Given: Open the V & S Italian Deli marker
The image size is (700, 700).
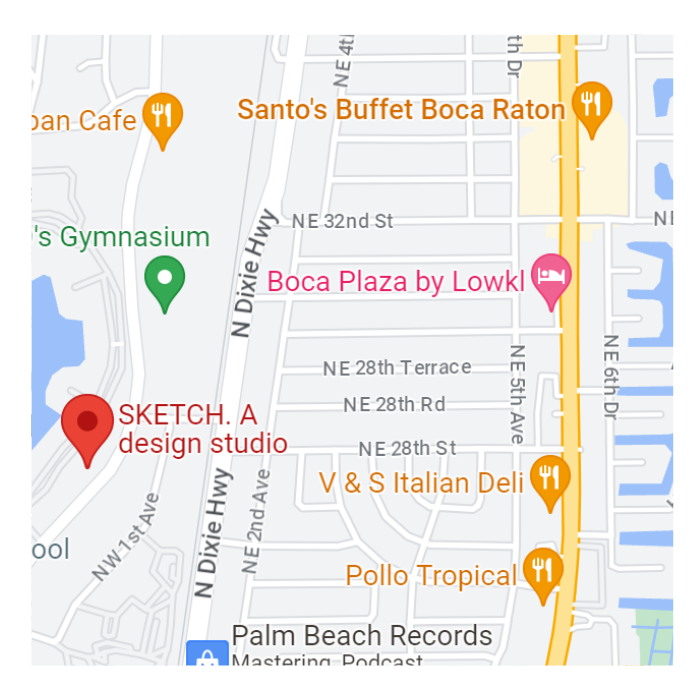Looking at the screenshot, I should (549, 478).
